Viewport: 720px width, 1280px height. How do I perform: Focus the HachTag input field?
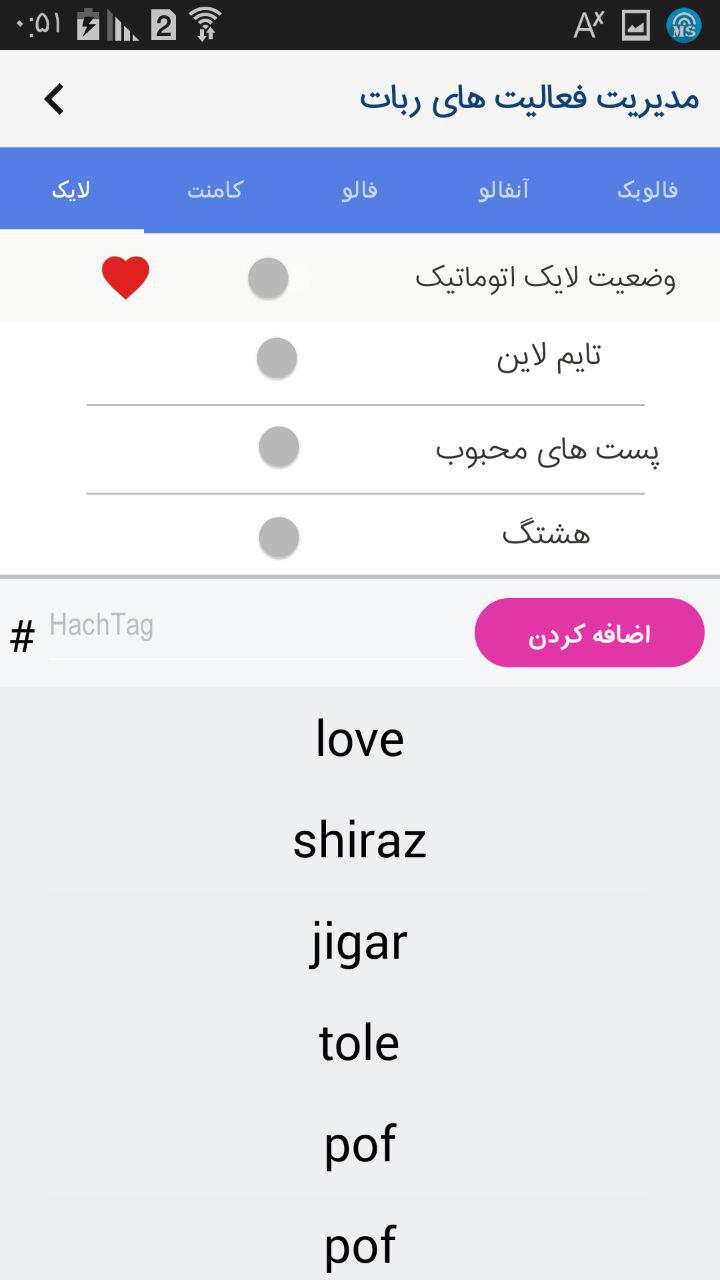click(255, 627)
